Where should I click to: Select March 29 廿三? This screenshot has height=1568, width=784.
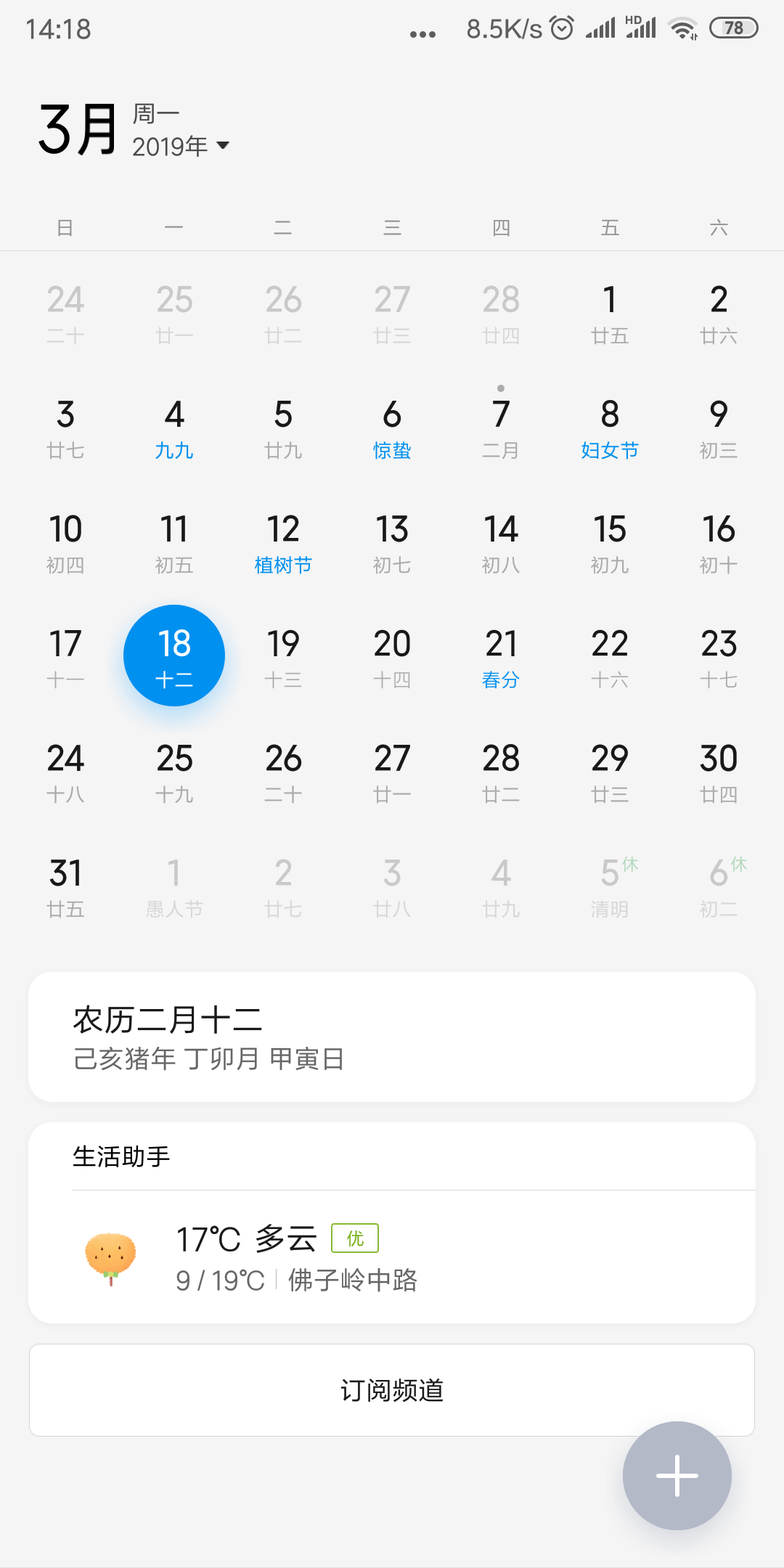(610, 774)
